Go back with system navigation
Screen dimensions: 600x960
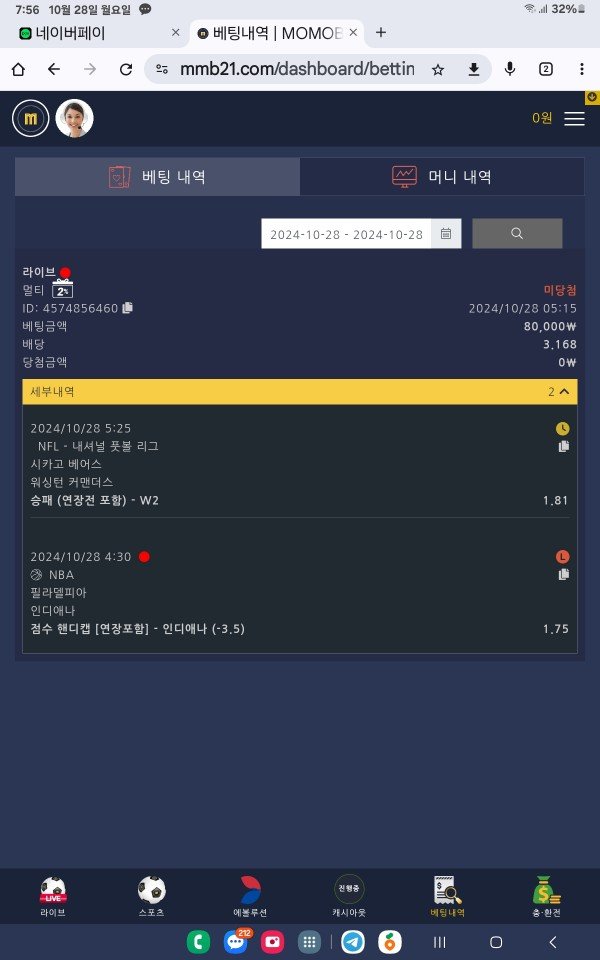553,942
